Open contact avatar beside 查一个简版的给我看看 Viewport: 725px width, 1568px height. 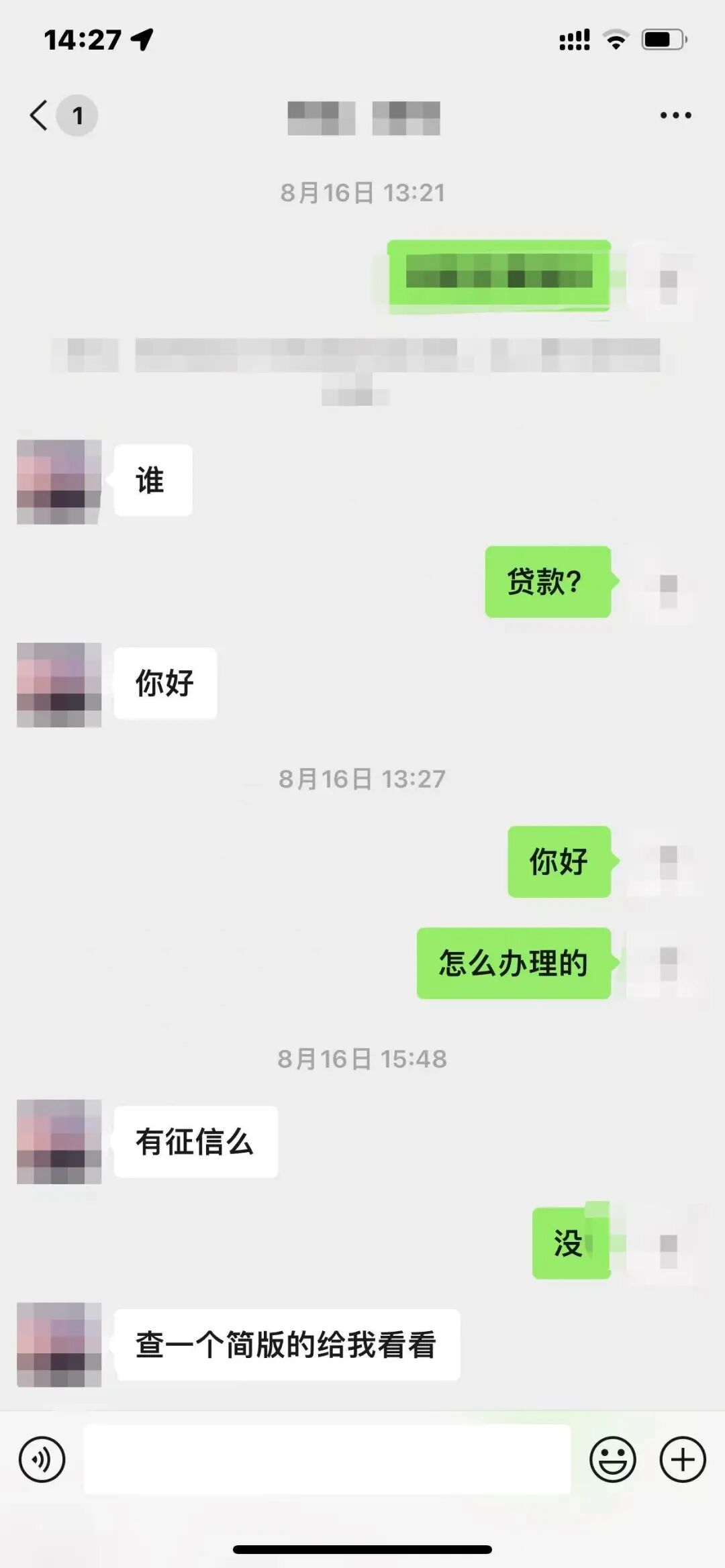point(59,1345)
